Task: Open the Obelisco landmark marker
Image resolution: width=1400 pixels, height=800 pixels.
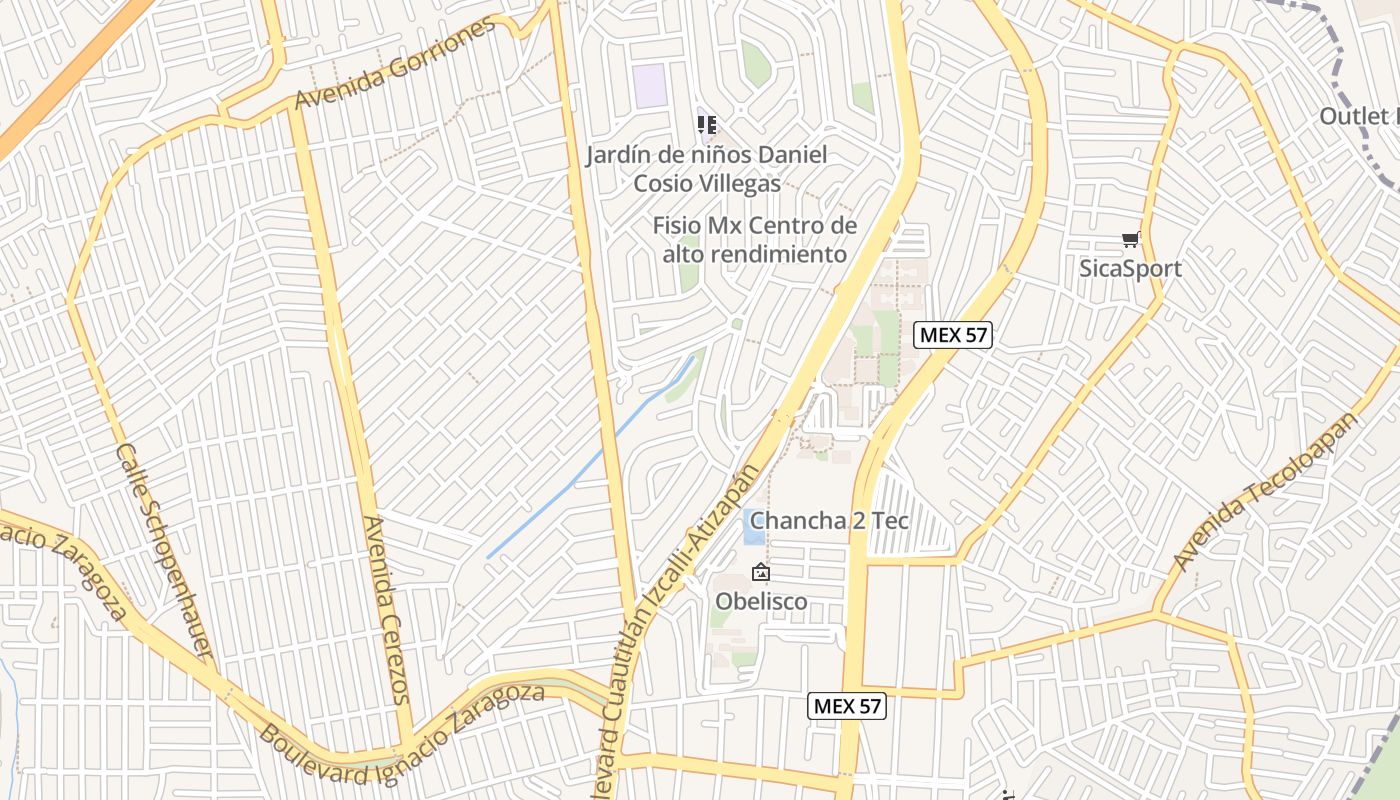Action: 760,573
